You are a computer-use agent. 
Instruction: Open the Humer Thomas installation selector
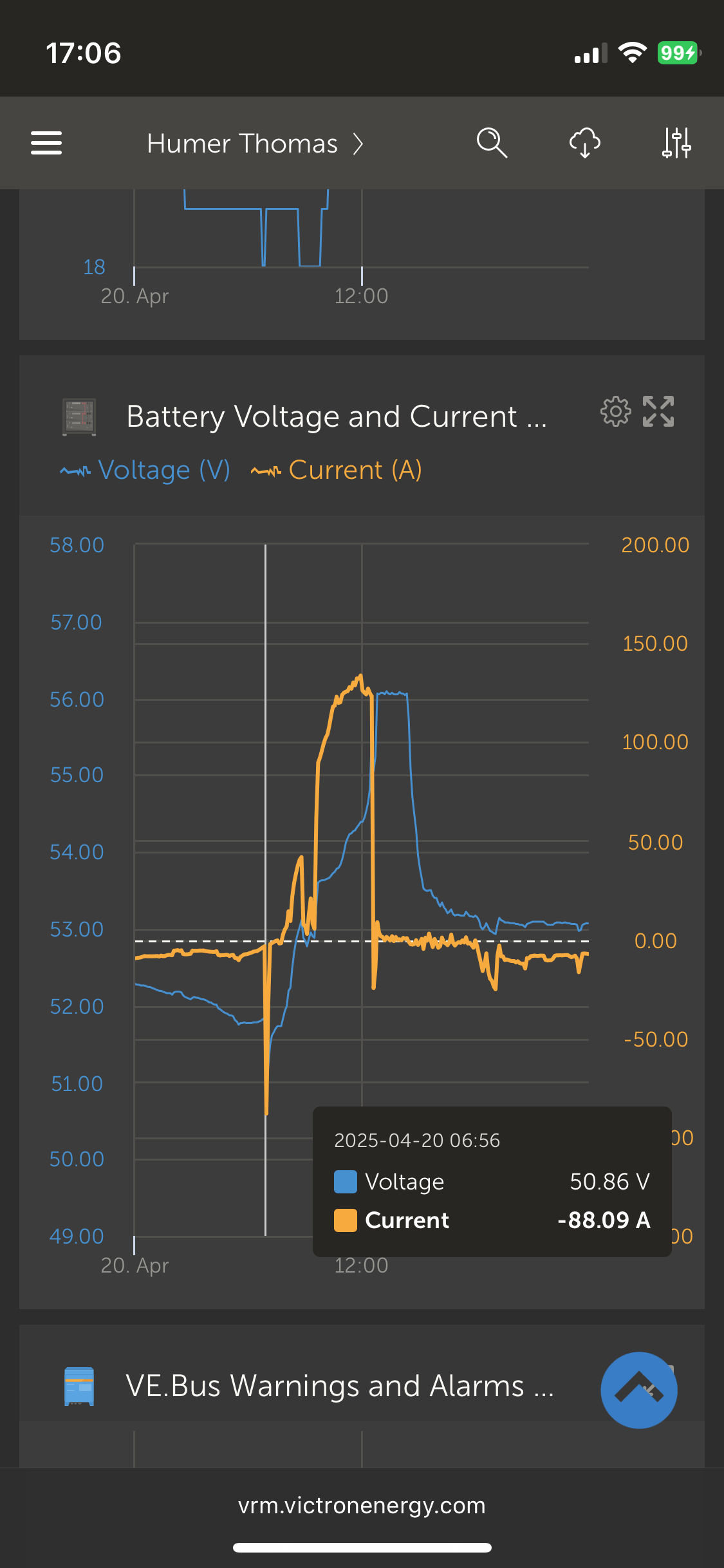pyautogui.click(x=255, y=144)
